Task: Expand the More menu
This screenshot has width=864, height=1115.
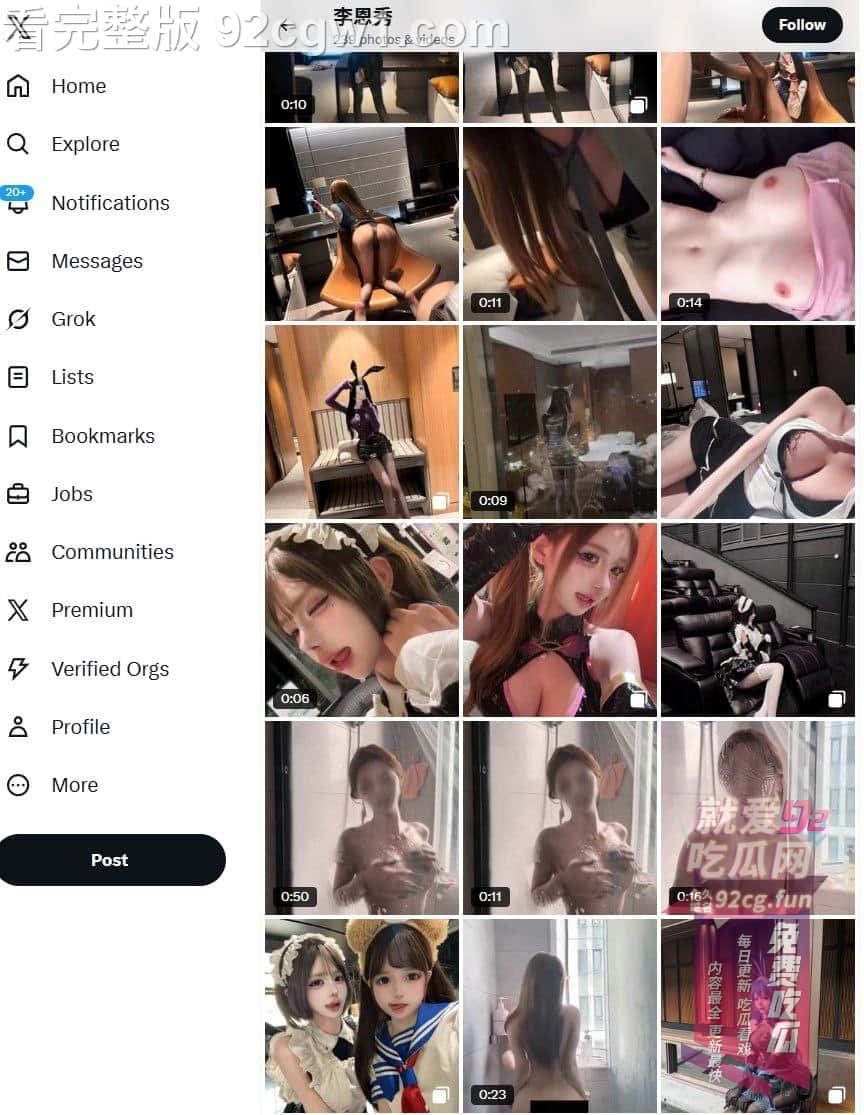Action: [74, 785]
